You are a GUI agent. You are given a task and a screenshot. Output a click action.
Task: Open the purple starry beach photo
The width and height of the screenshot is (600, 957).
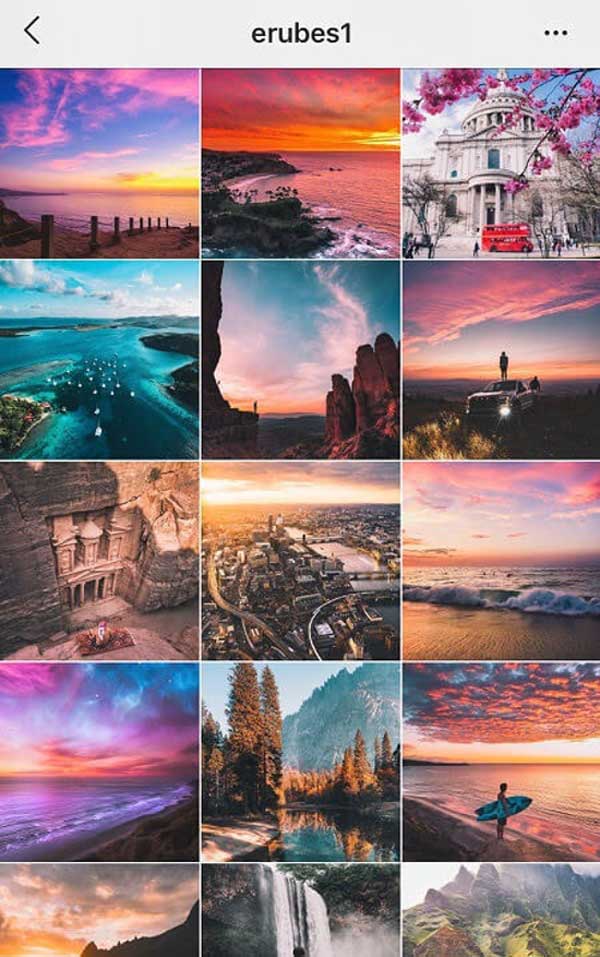99,761
